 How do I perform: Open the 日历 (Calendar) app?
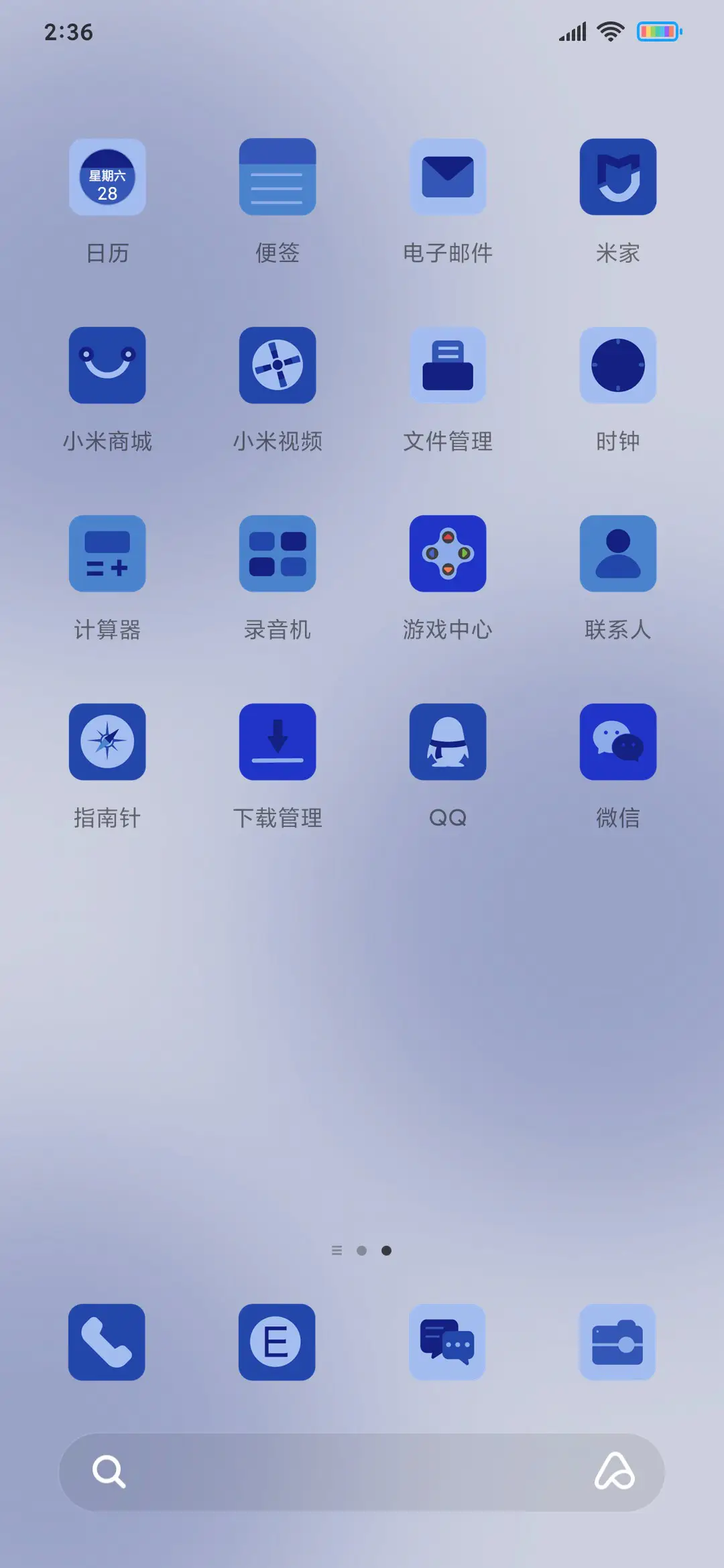pyautogui.click(x=107, y=176)
